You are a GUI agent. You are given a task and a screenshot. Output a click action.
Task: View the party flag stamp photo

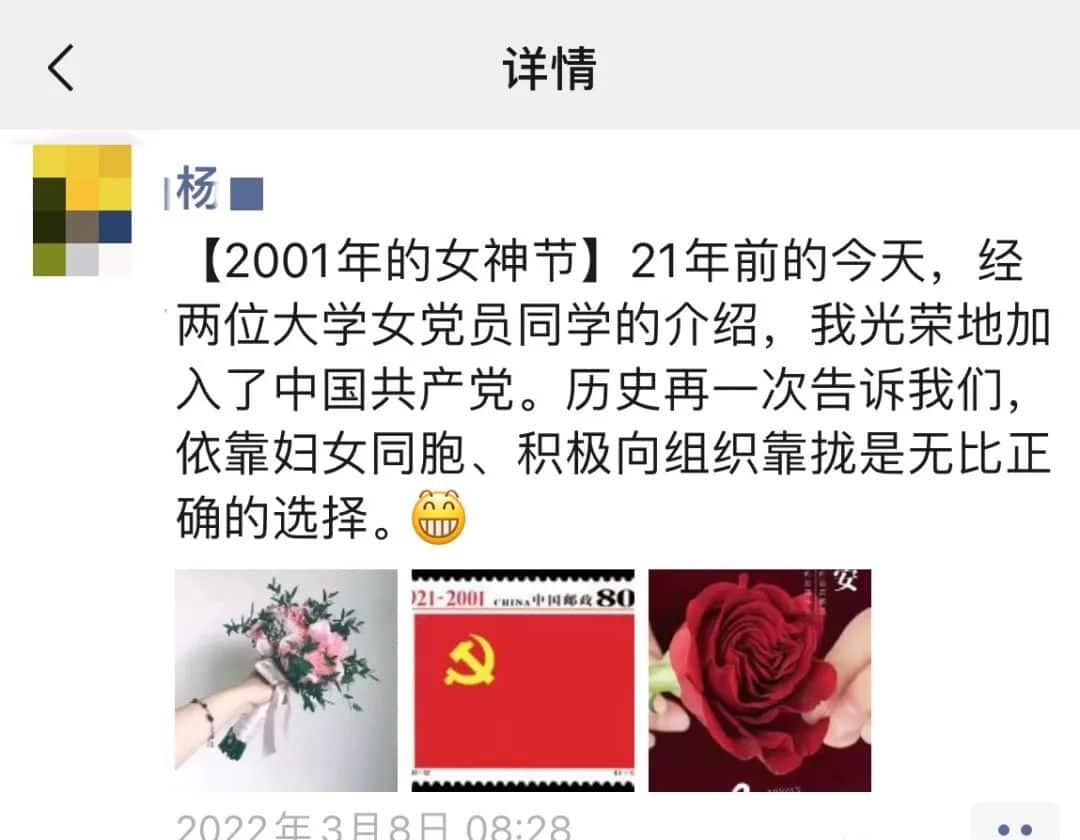tap(523, 680)
